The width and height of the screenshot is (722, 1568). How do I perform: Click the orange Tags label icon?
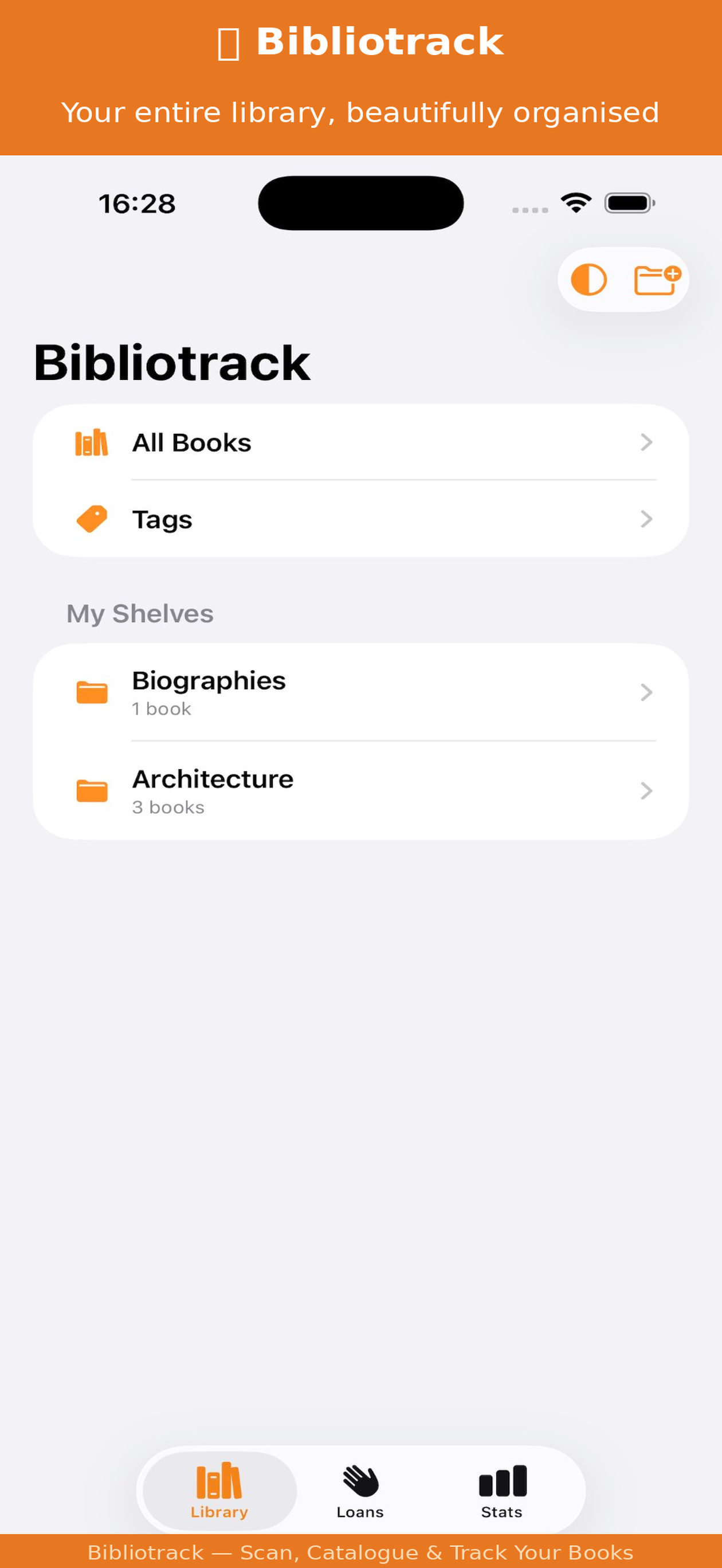click(91, 519)
